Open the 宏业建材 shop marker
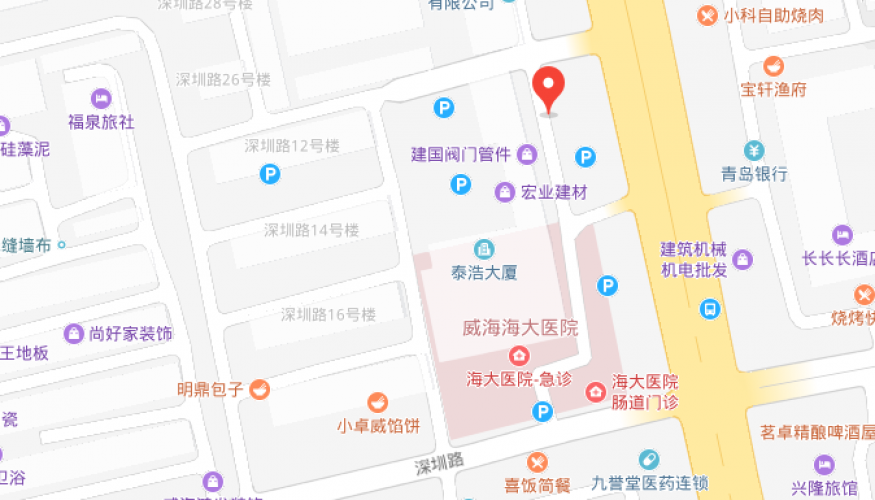Screen dimensions: 875x500 pyautogui.click(x=506, y=191)
